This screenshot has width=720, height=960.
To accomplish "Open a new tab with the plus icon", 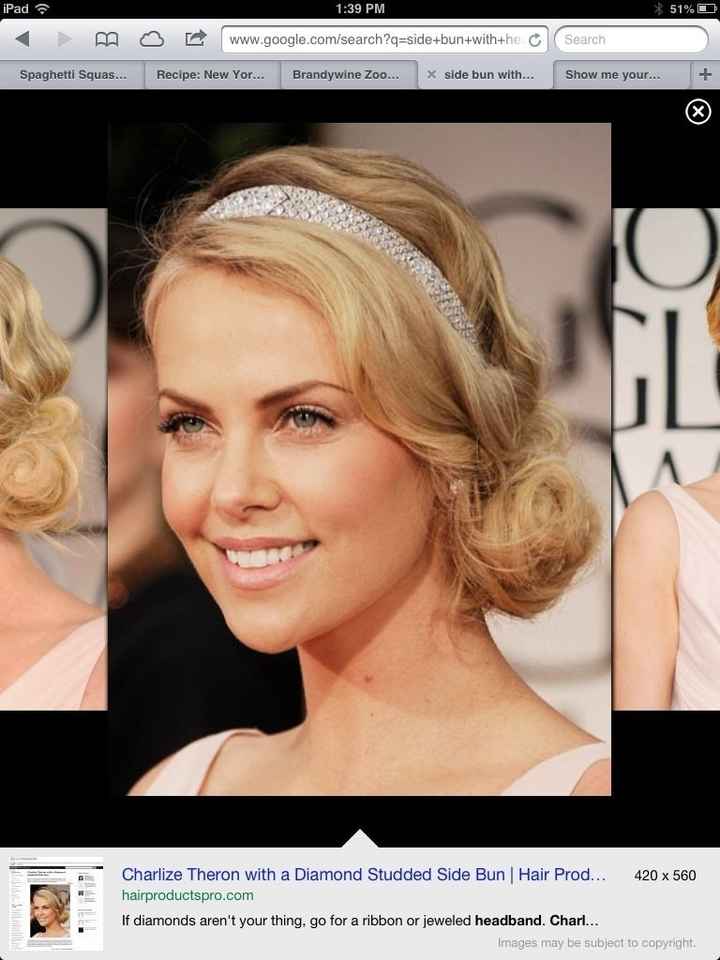I will pos(704,74).
